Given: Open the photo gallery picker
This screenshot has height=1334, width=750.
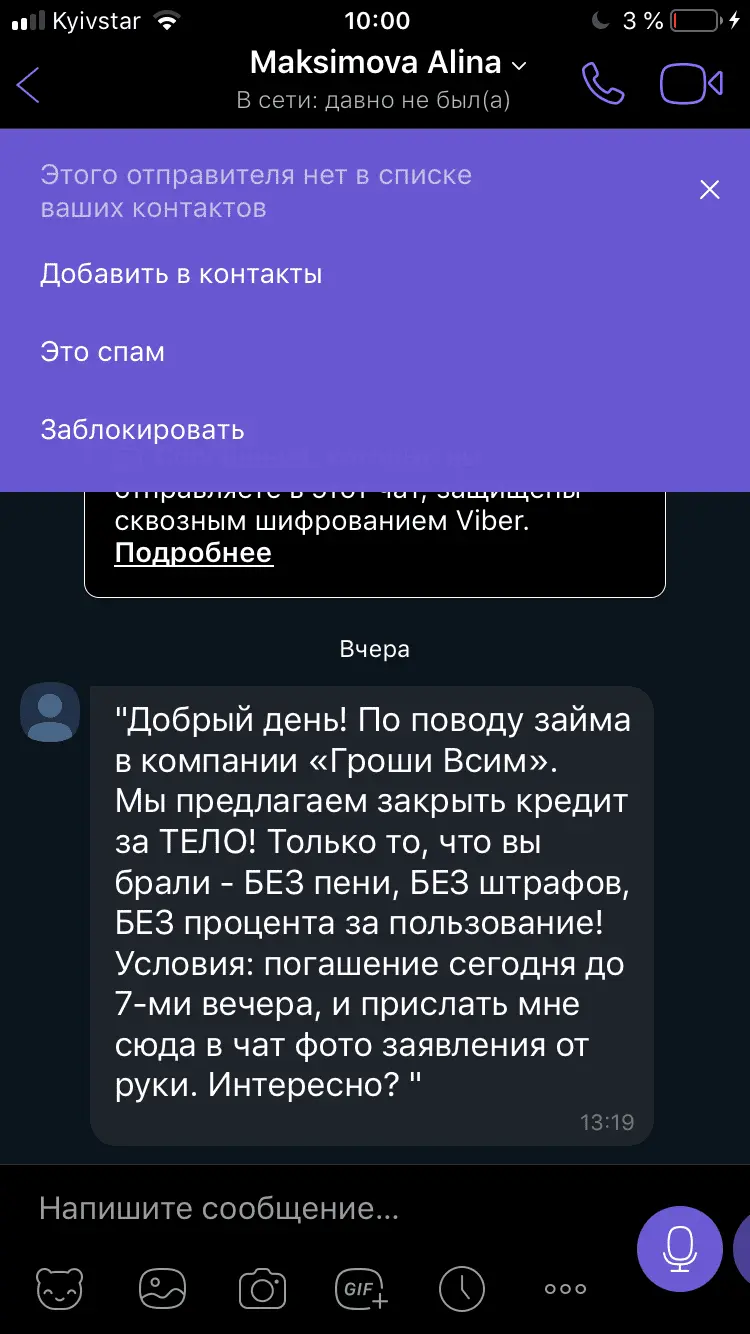Looking at the screenshot, I should 162,1288.
